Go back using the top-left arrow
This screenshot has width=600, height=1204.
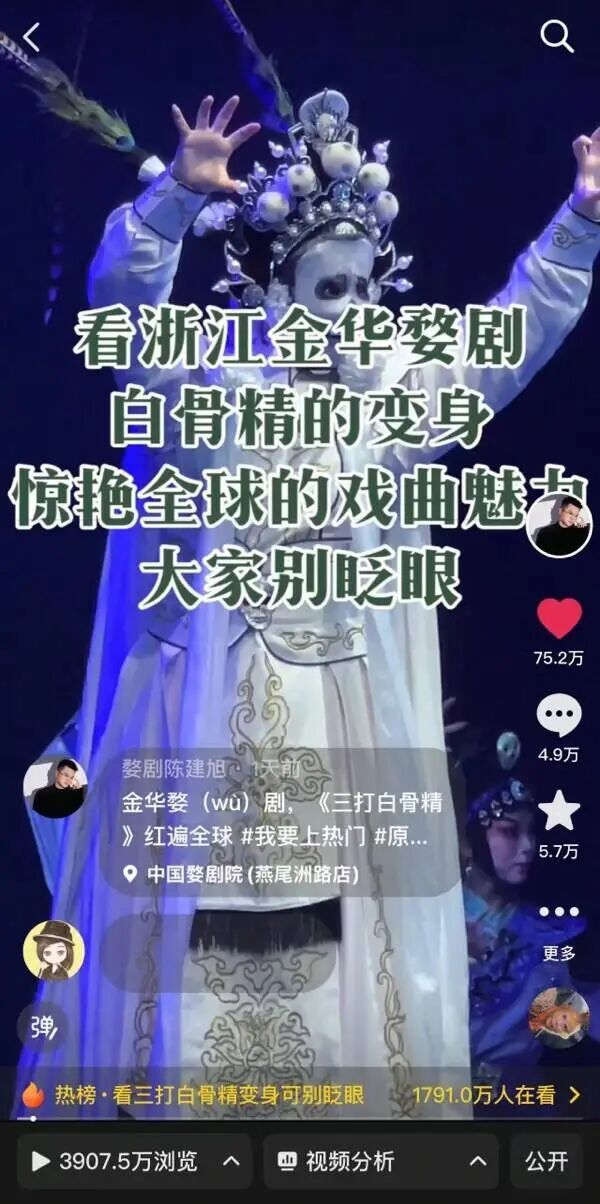point(32,38)
